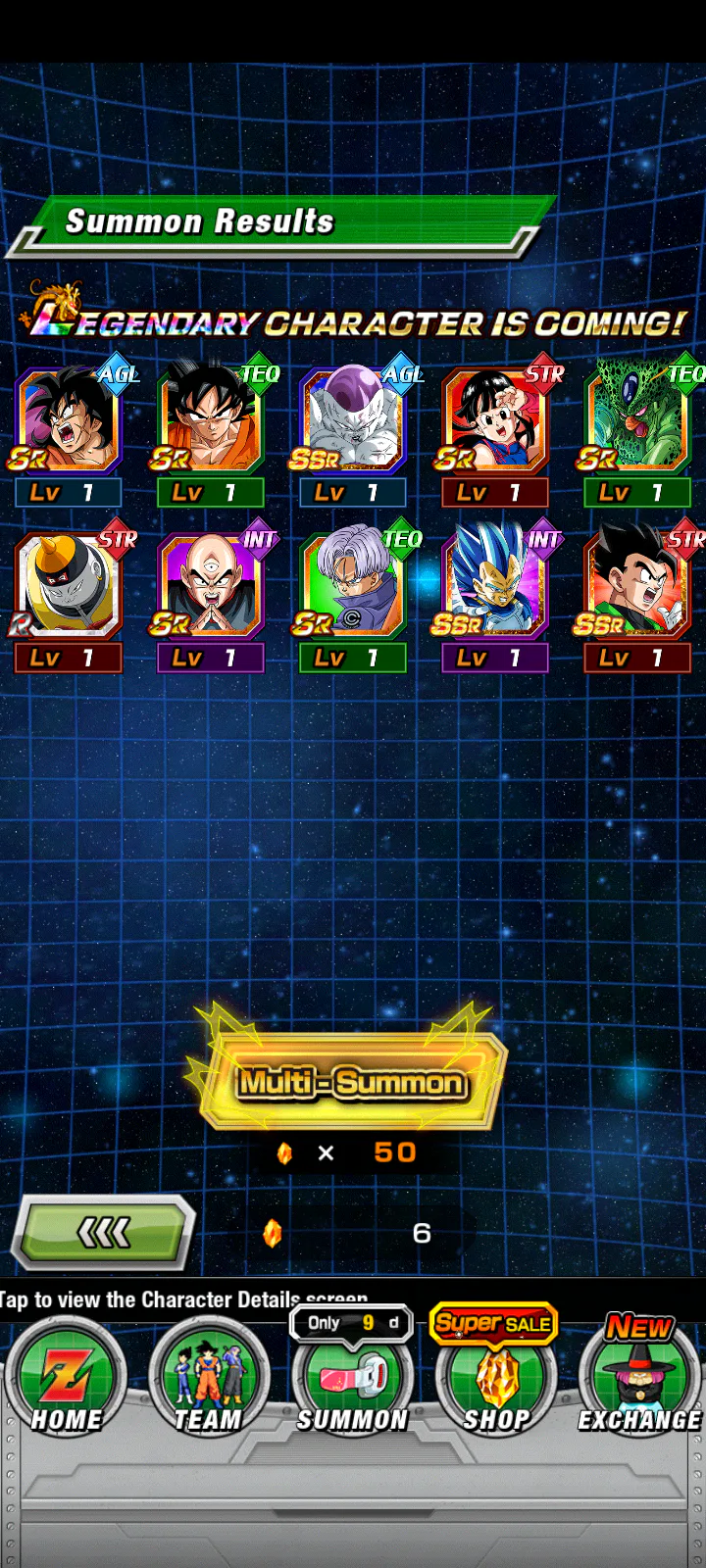
Task: Switch to the Team tab
Action: point(208,1377)
